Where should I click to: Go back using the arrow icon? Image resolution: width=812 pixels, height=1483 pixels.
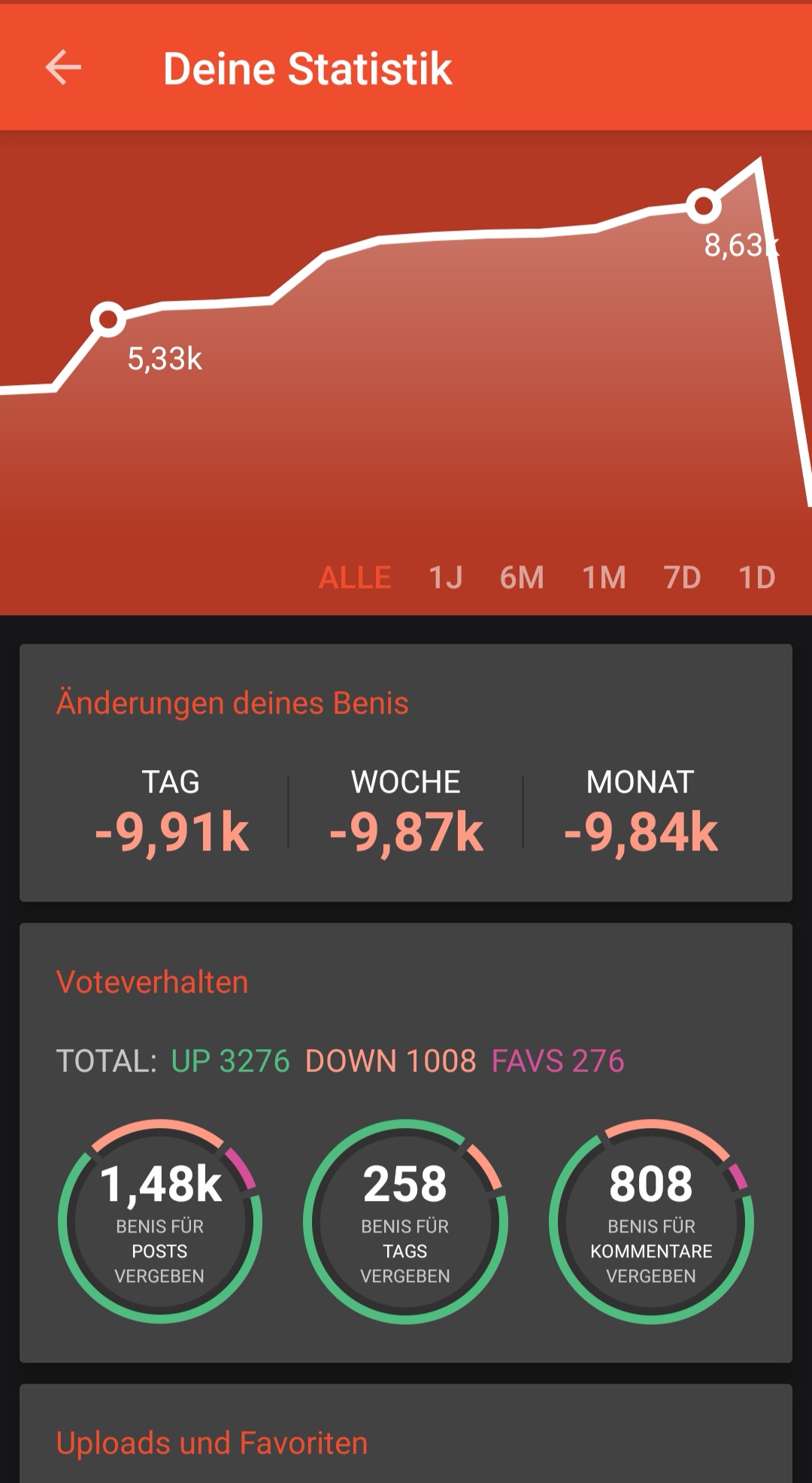[63, 68]
